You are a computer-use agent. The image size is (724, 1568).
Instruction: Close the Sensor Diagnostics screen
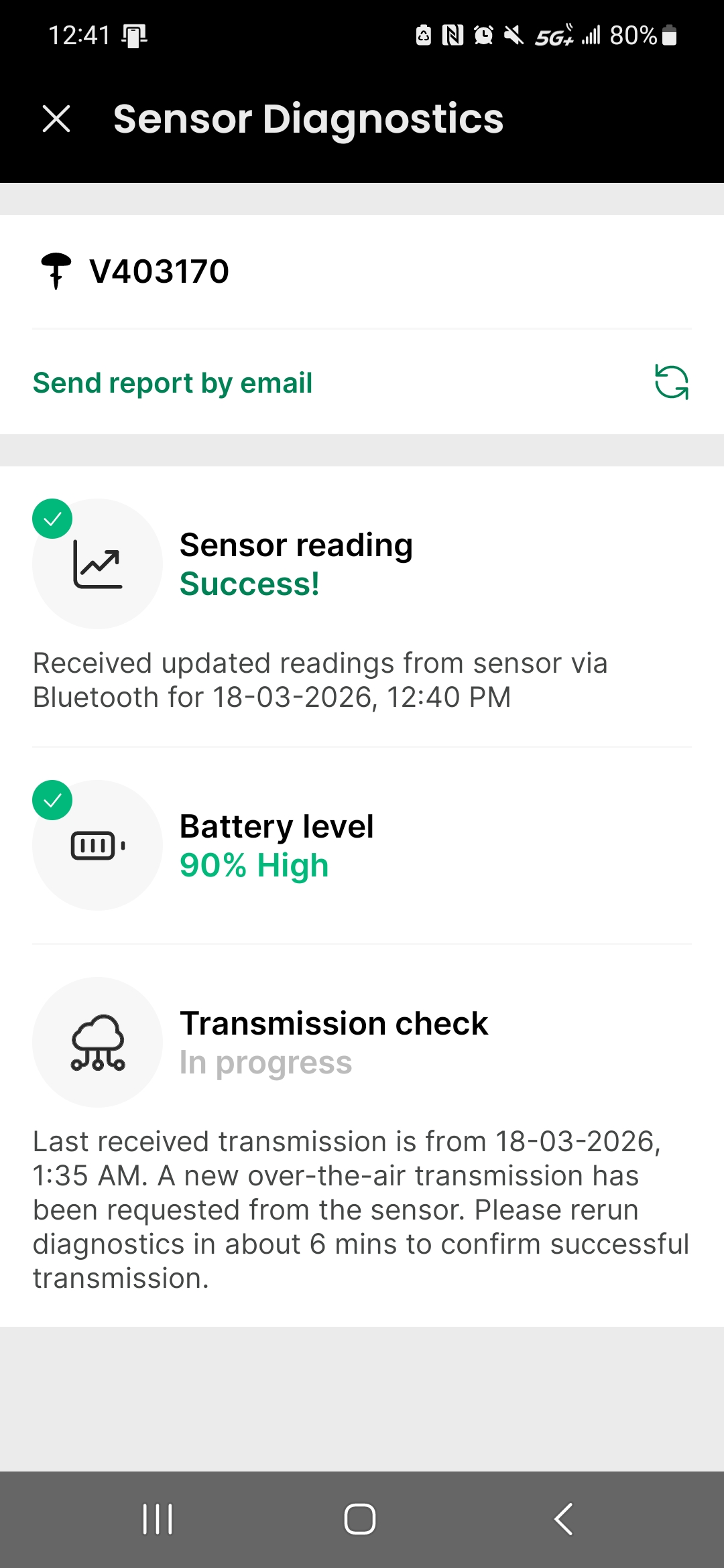(56, 119)
